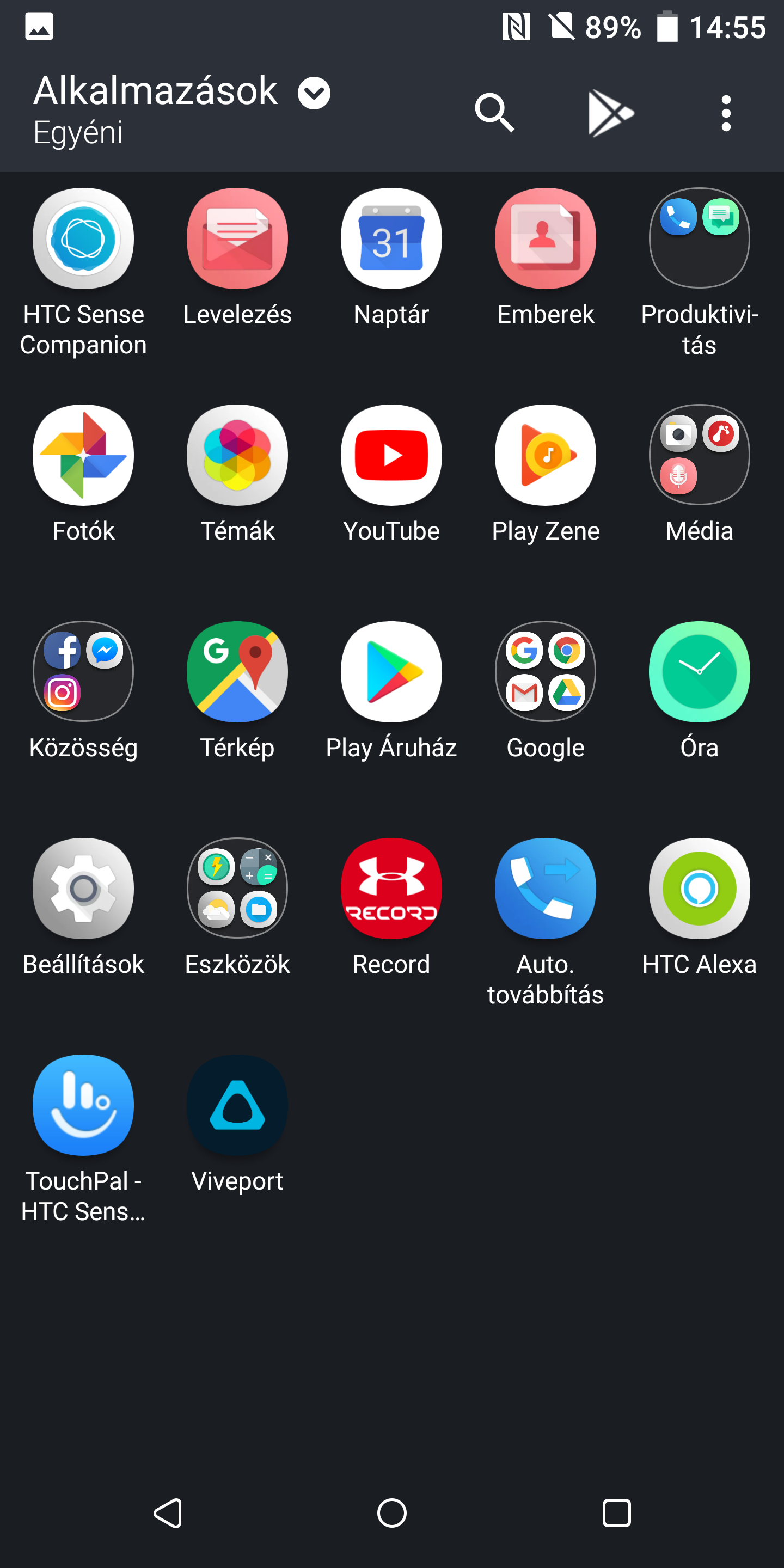This screenshot has height=1568, width=784.
Task: Open the three-dot overflow menu
Action: click(x=726, y=113)
